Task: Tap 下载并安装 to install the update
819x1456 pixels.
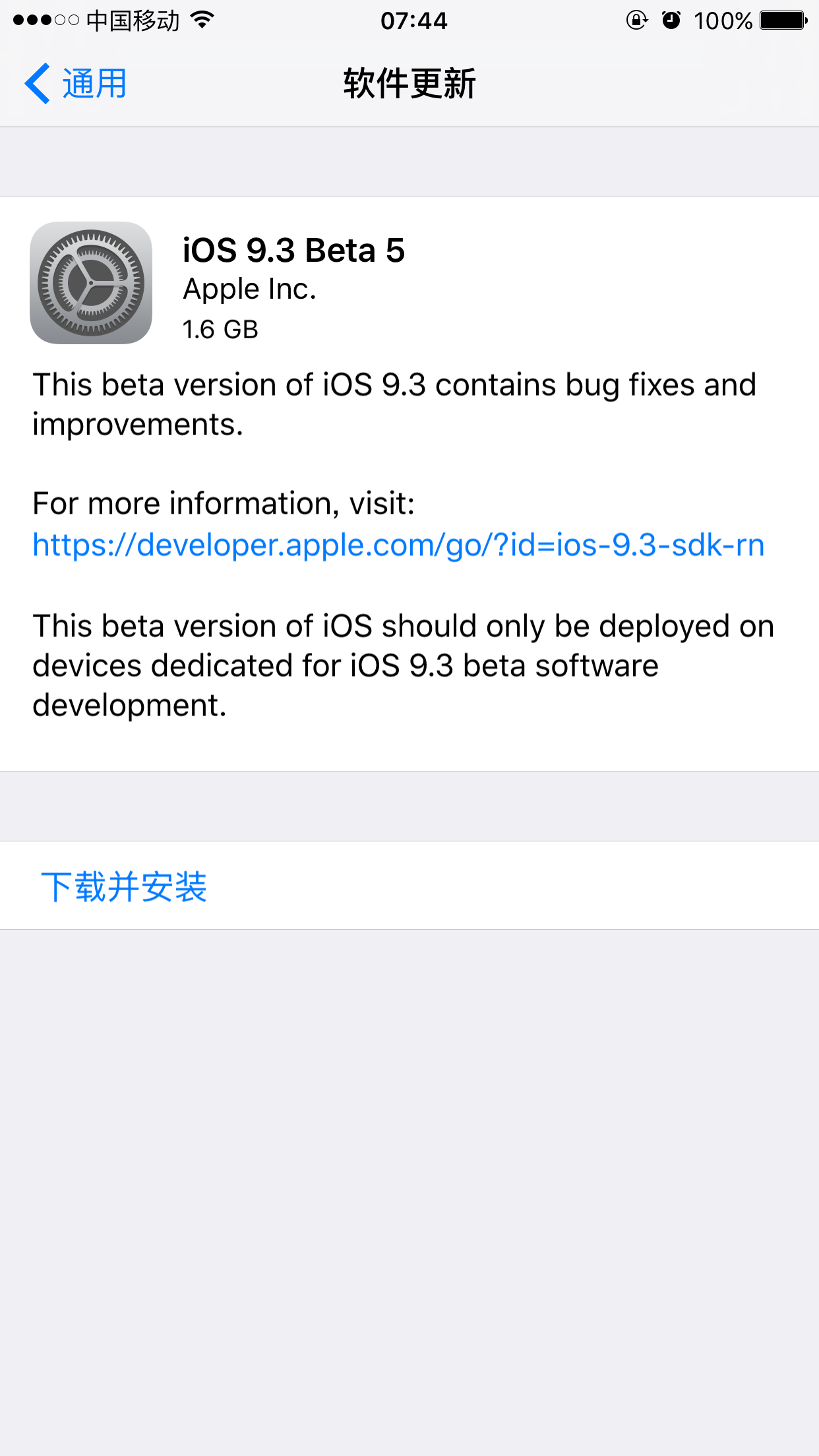Action: click(124, 886)
